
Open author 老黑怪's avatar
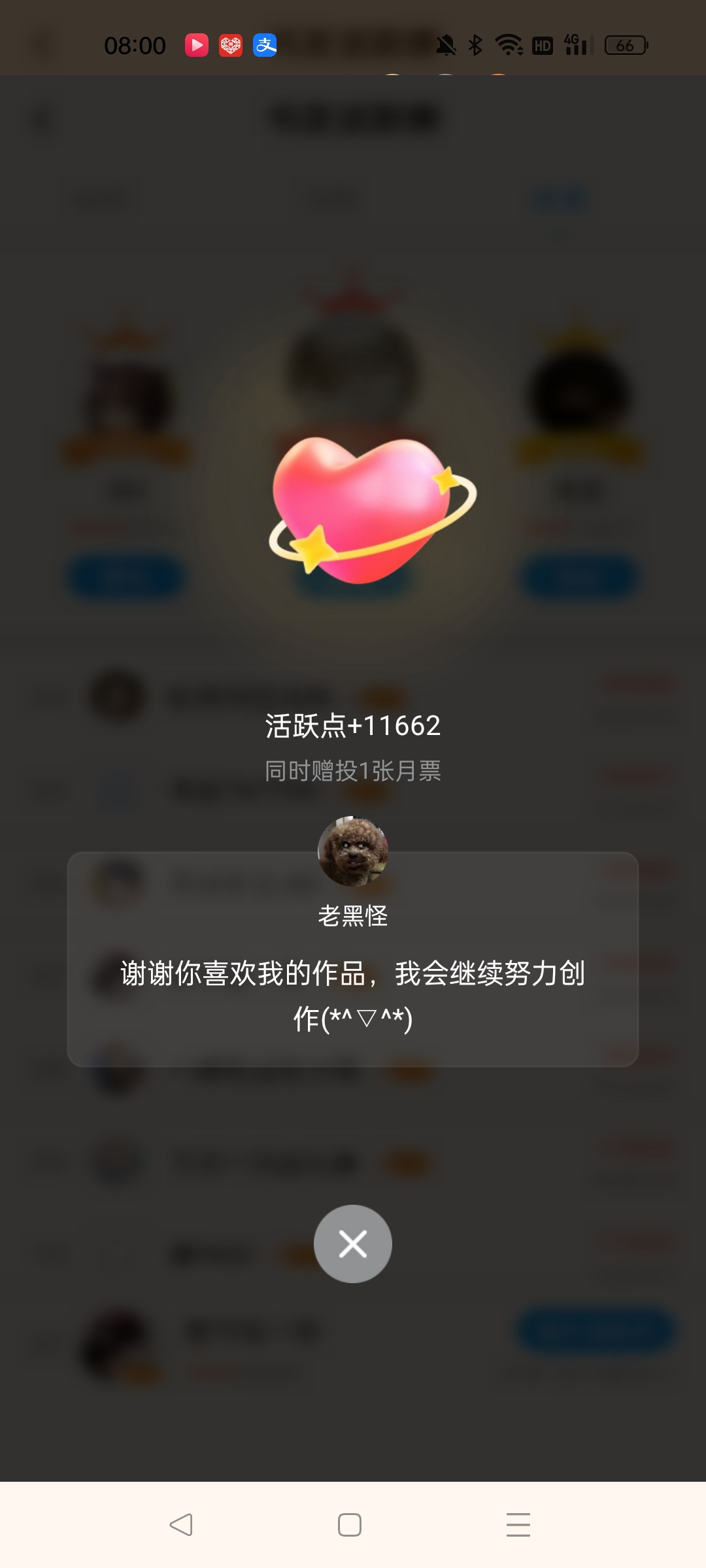click(x=353, y=851)
